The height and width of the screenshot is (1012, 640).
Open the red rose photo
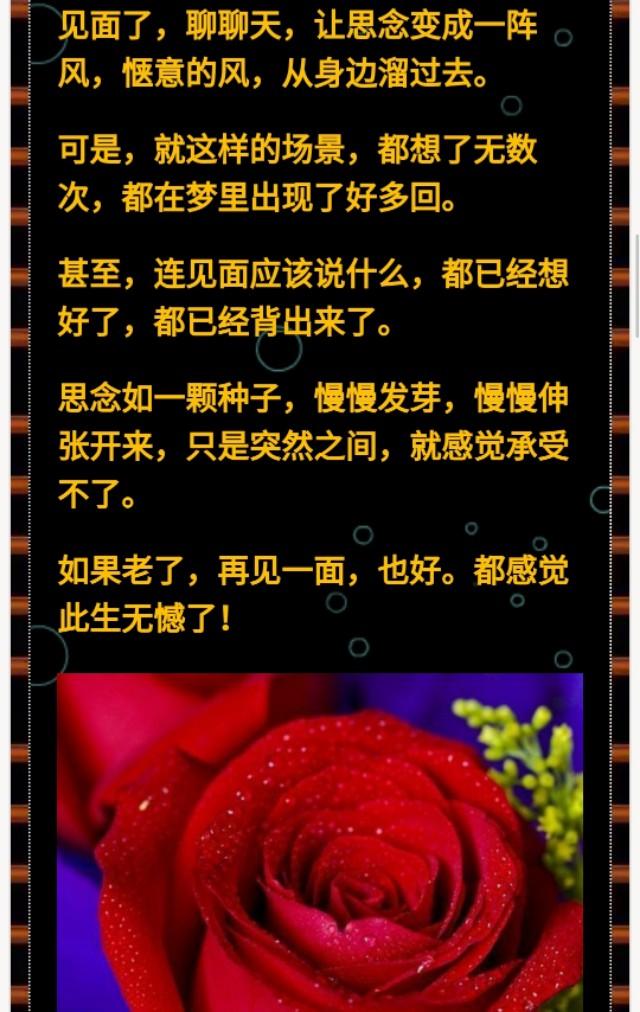tap(320, 842)
